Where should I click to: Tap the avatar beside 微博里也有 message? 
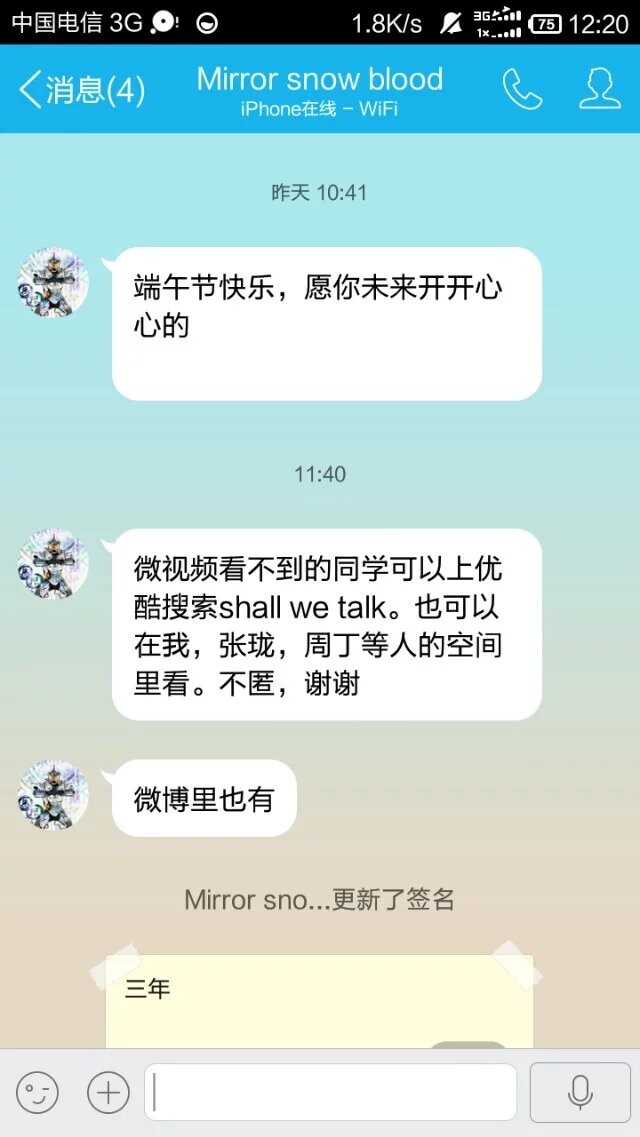[x=53, y=795]
